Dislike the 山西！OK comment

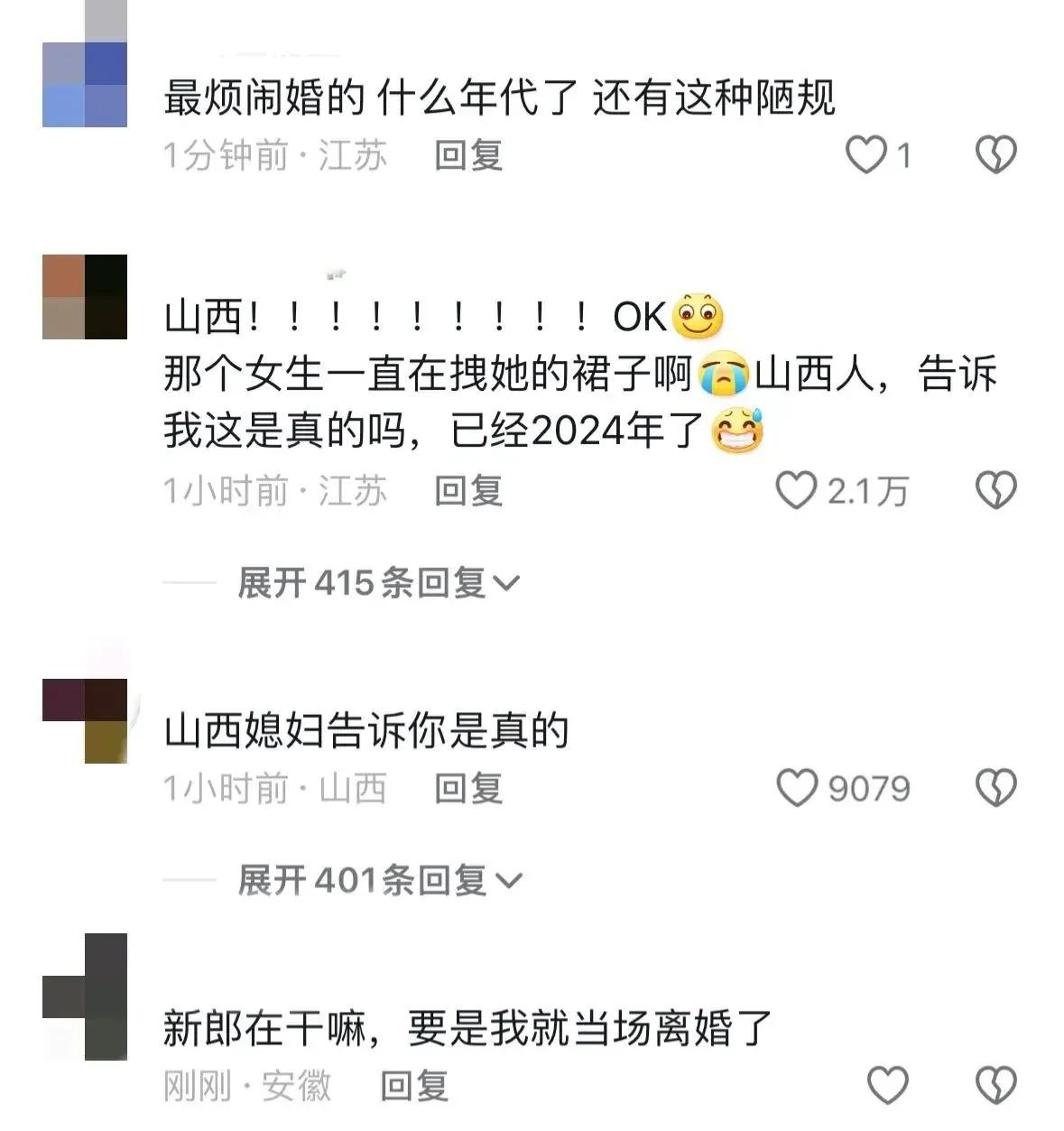(996, 490)
